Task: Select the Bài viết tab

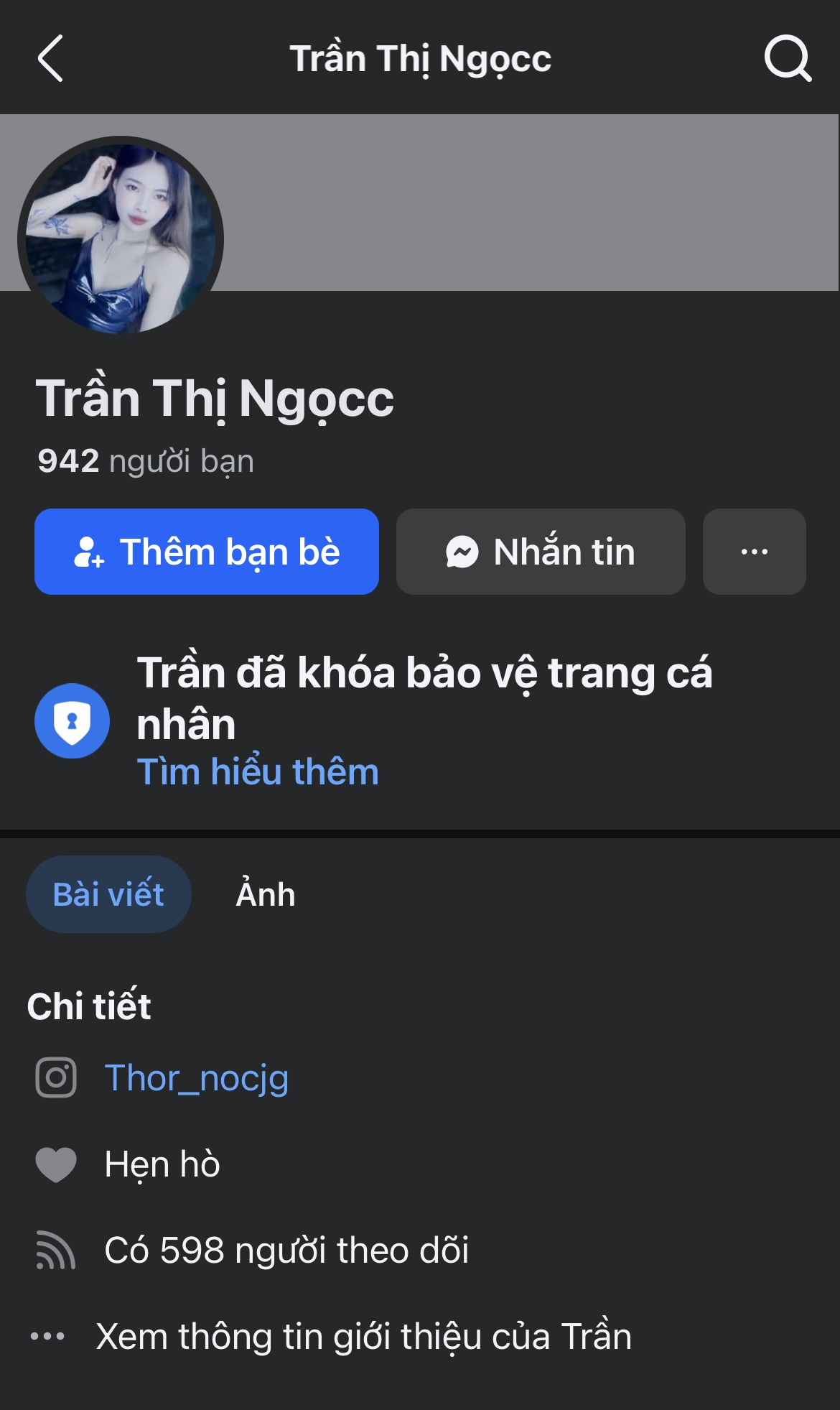Action: click(108, 894)
